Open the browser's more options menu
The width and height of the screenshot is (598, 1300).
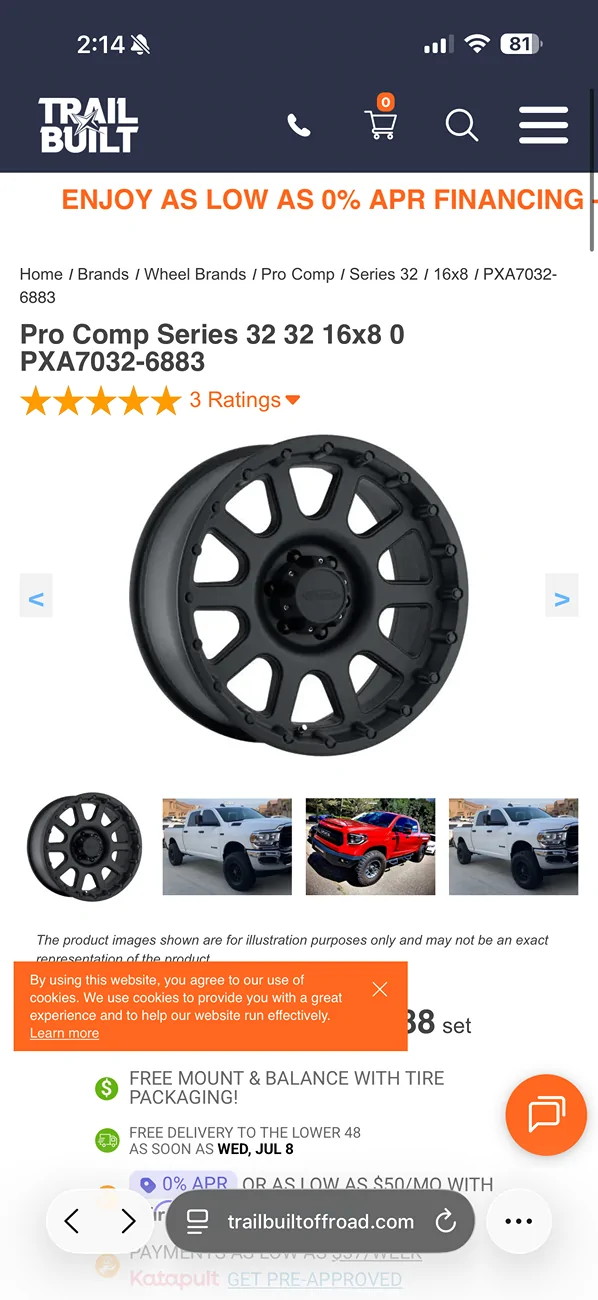coord(519,1221)
